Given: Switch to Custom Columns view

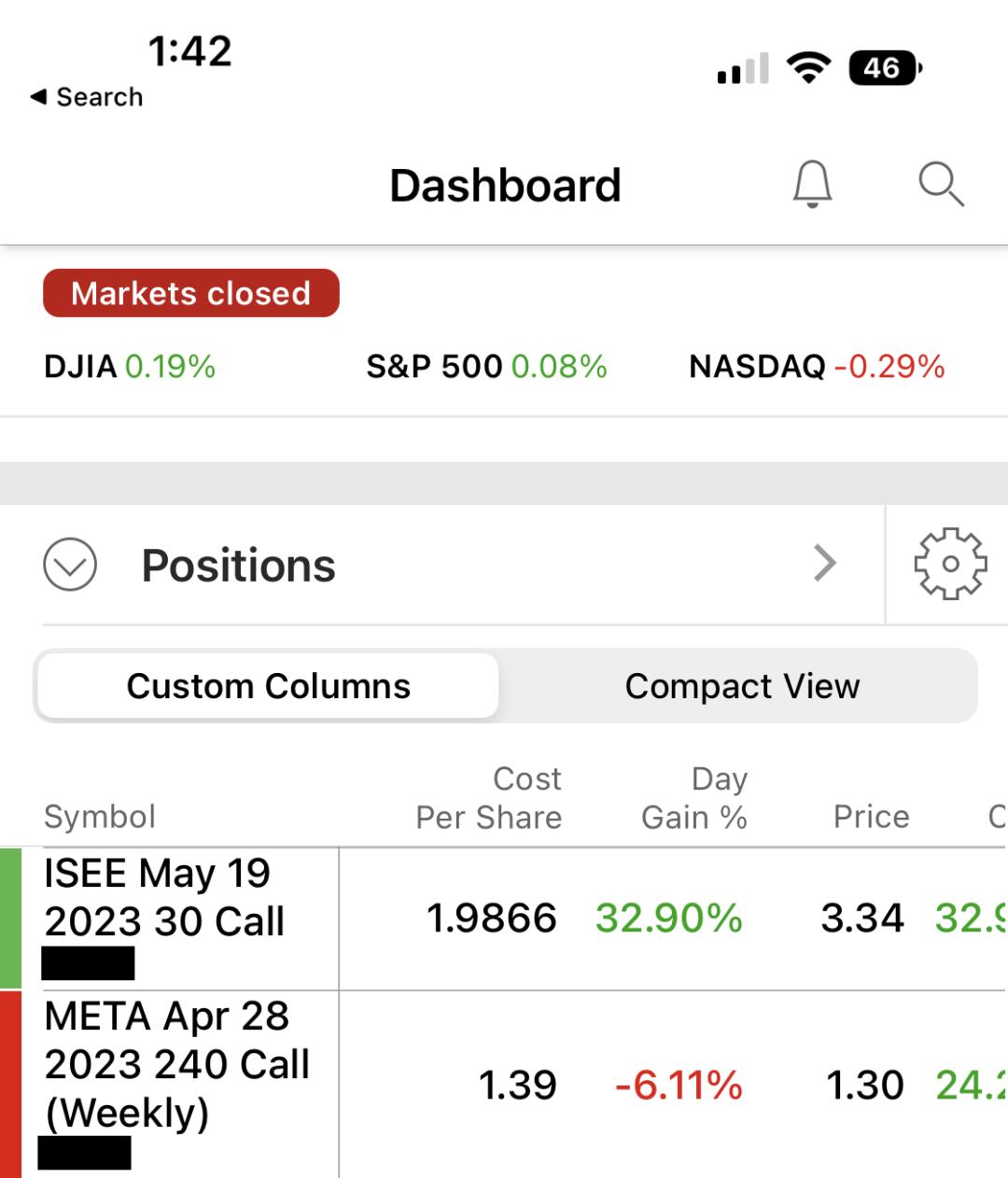Looking at the screenshot, I should point(269,686).
